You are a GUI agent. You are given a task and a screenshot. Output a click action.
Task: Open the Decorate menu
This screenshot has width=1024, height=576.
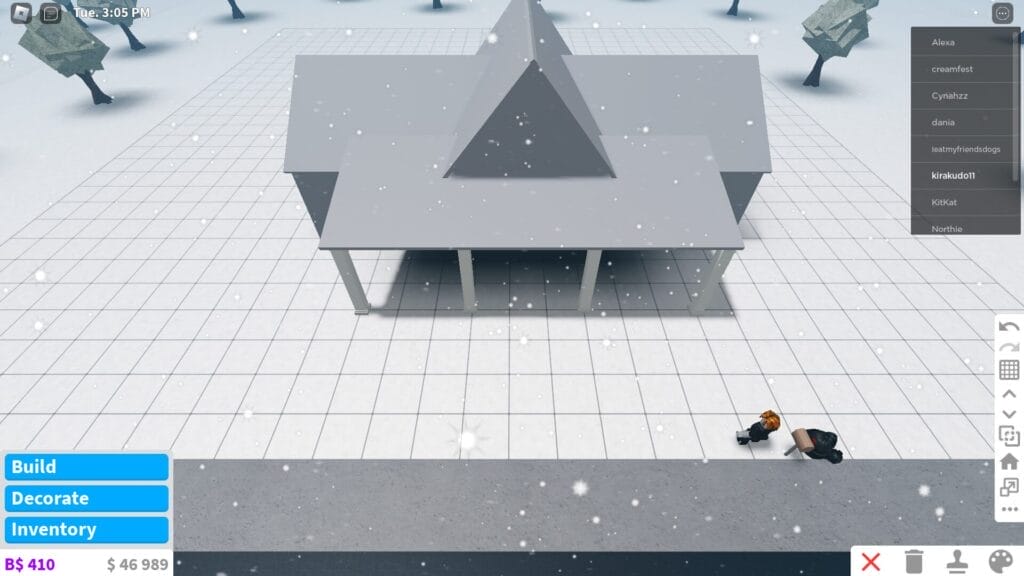click(x=86, y=498)
